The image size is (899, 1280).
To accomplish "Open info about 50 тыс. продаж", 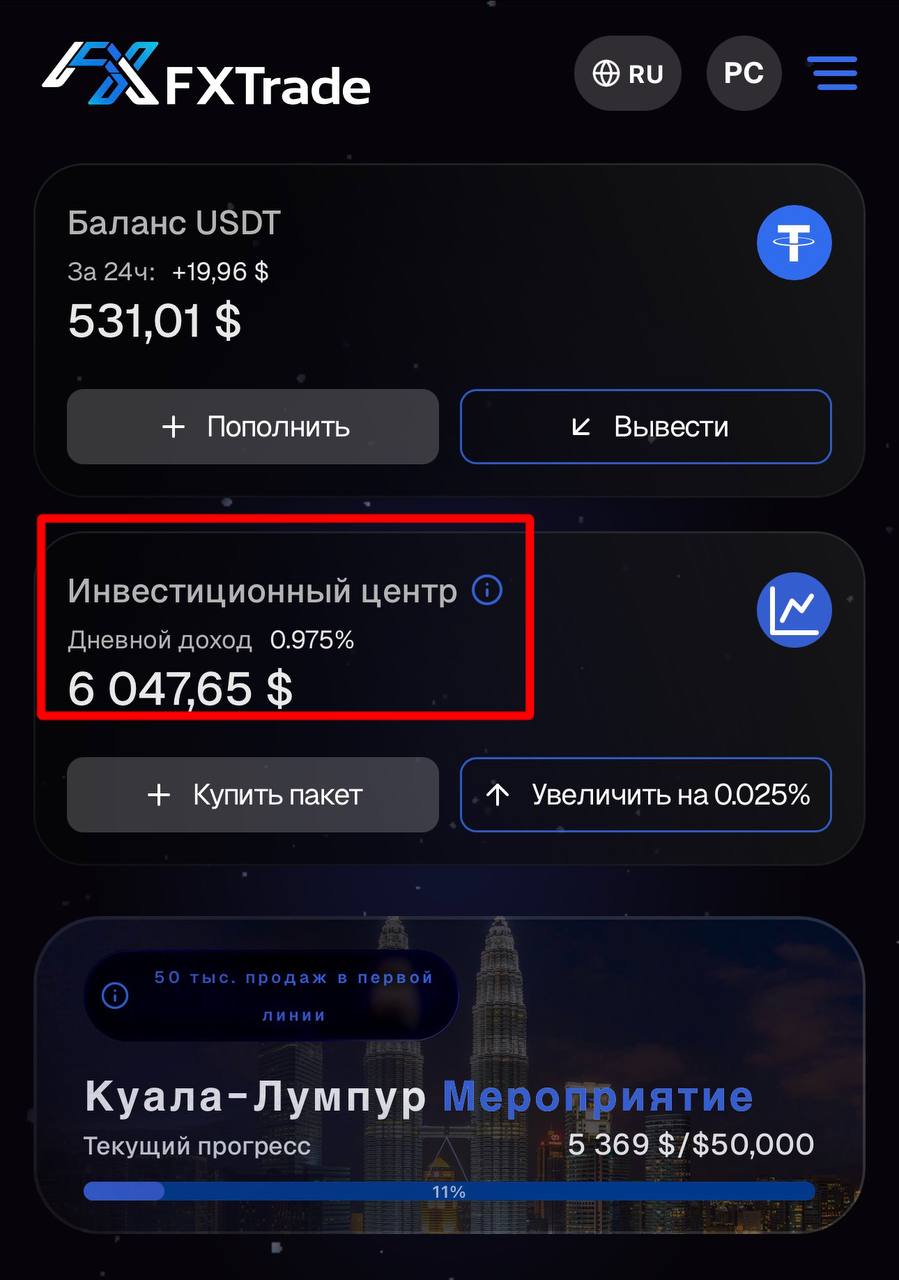I will pos(116,996).
